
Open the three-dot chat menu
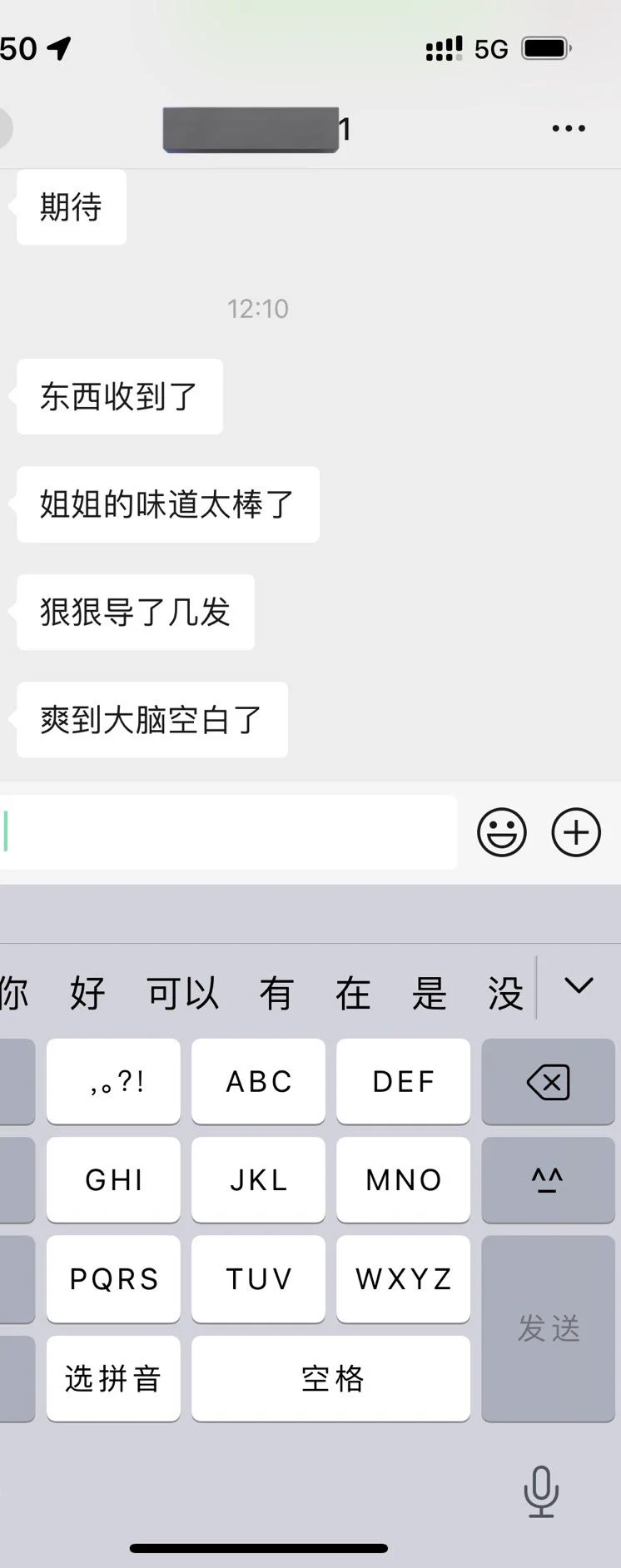(569, 128)
